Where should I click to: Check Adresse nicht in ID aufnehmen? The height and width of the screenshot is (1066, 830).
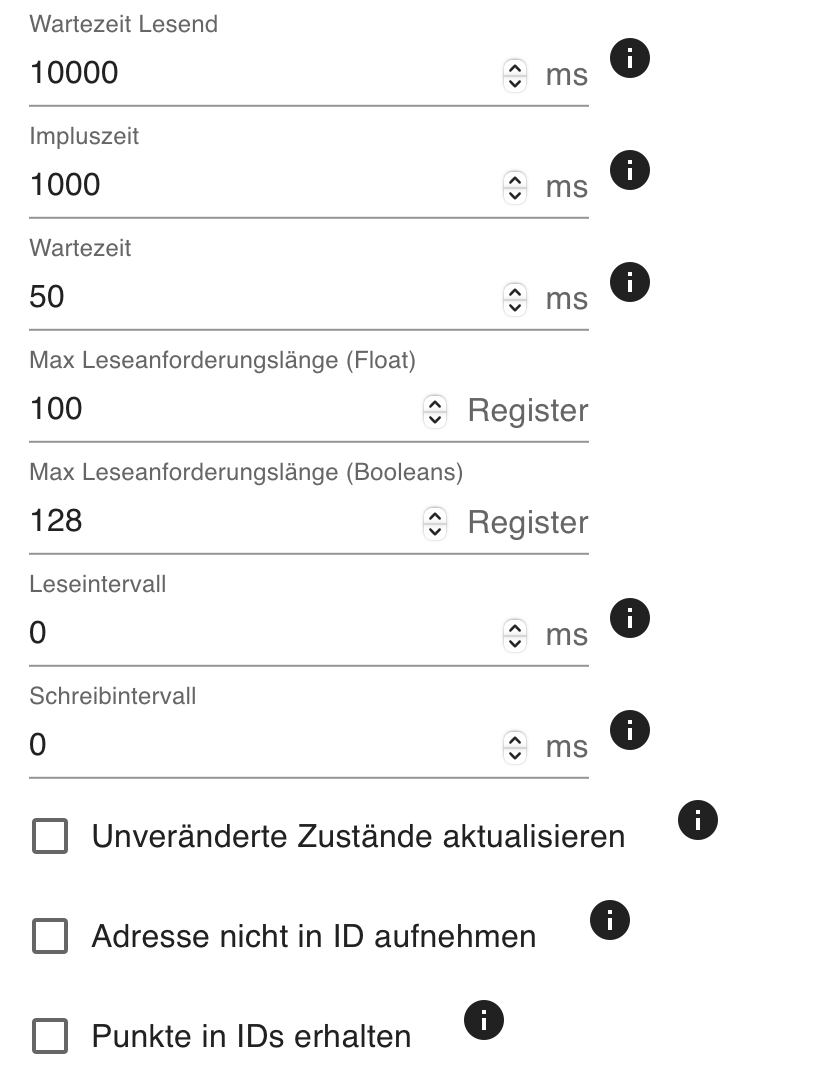(x=50, y=936)
